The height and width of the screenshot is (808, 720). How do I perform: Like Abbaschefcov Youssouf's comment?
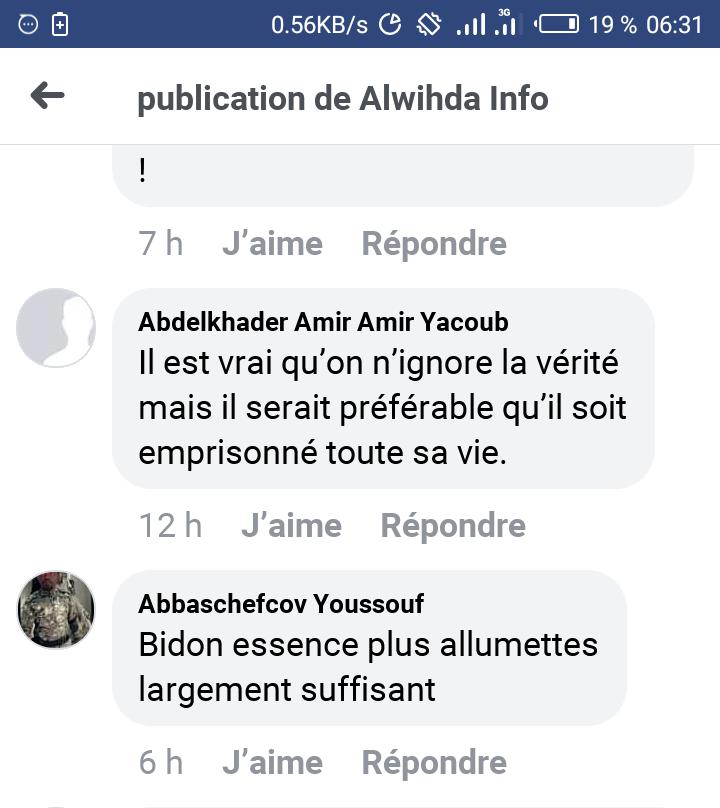pyautogui.click(x=272, y=763)
